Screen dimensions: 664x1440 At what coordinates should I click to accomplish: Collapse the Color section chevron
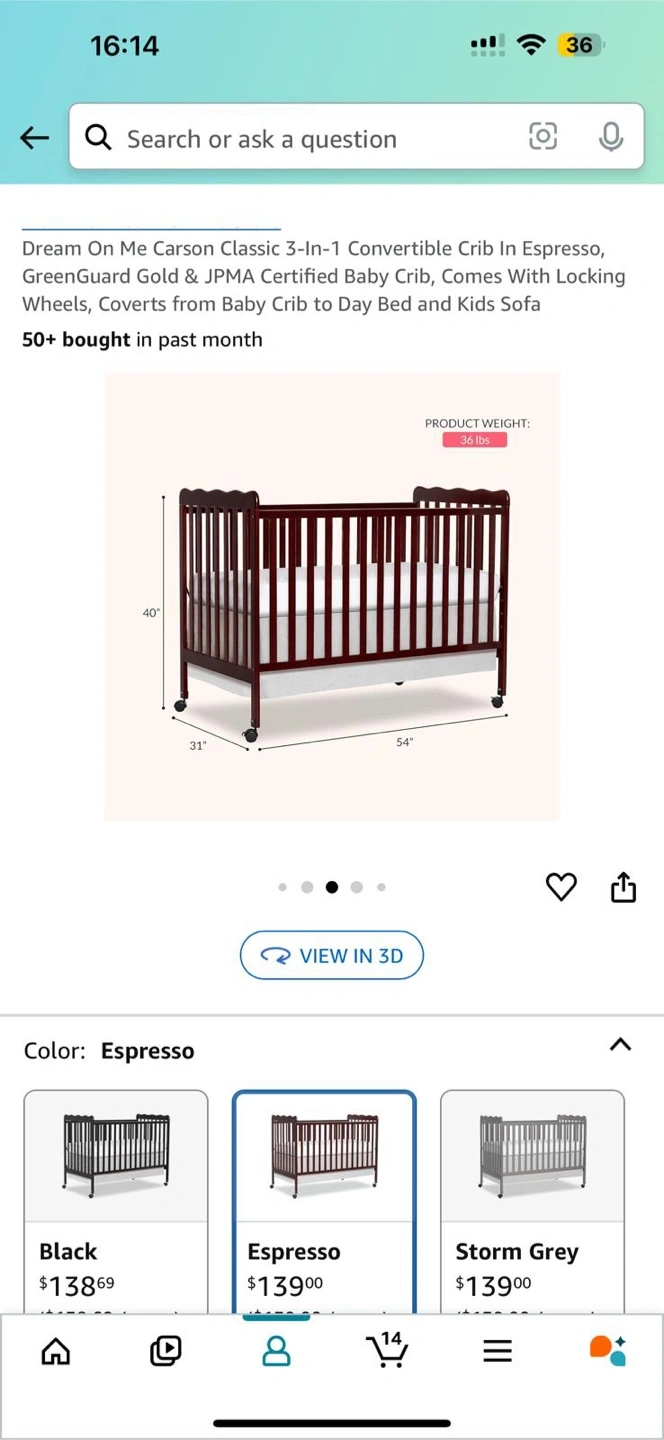point(620,1044)
